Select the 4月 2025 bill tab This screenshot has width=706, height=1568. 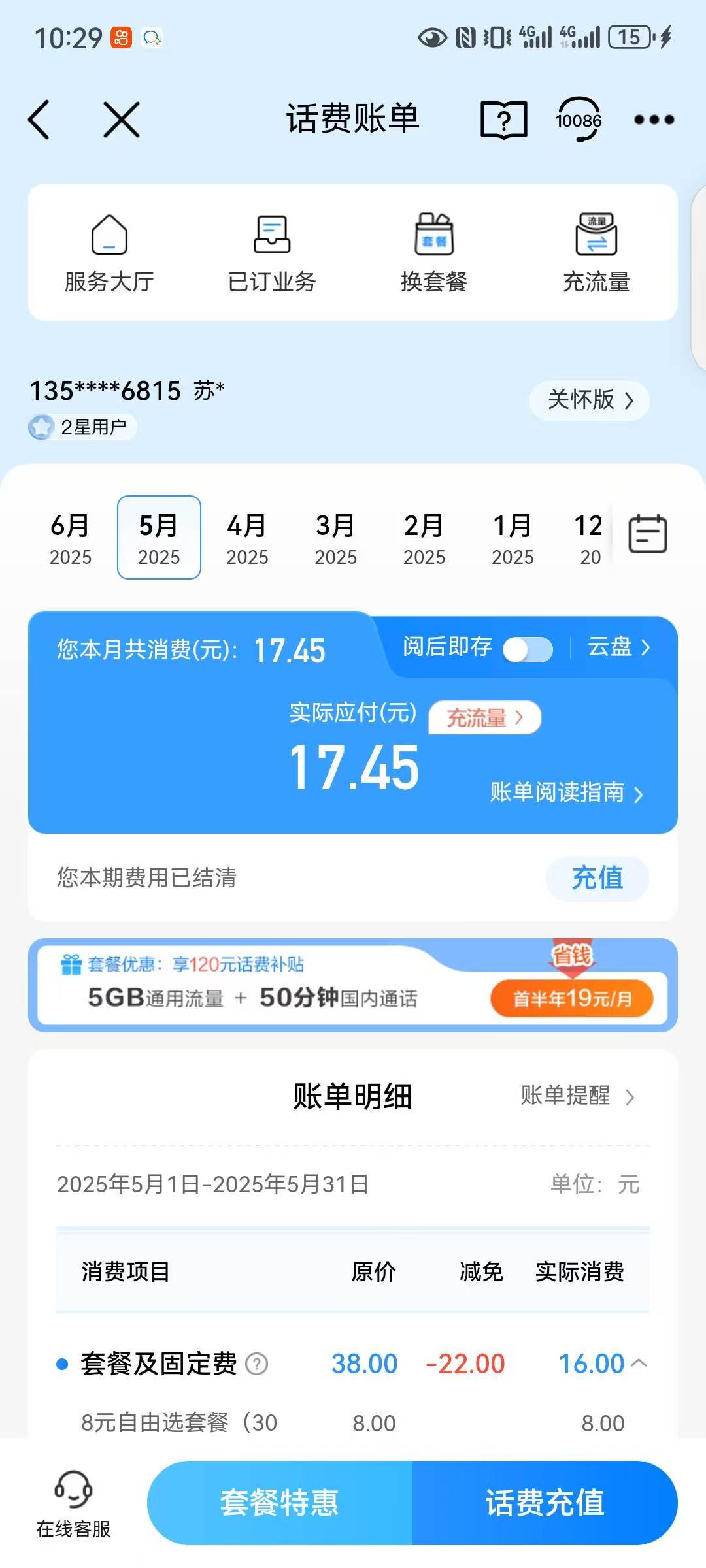[247, 538]
